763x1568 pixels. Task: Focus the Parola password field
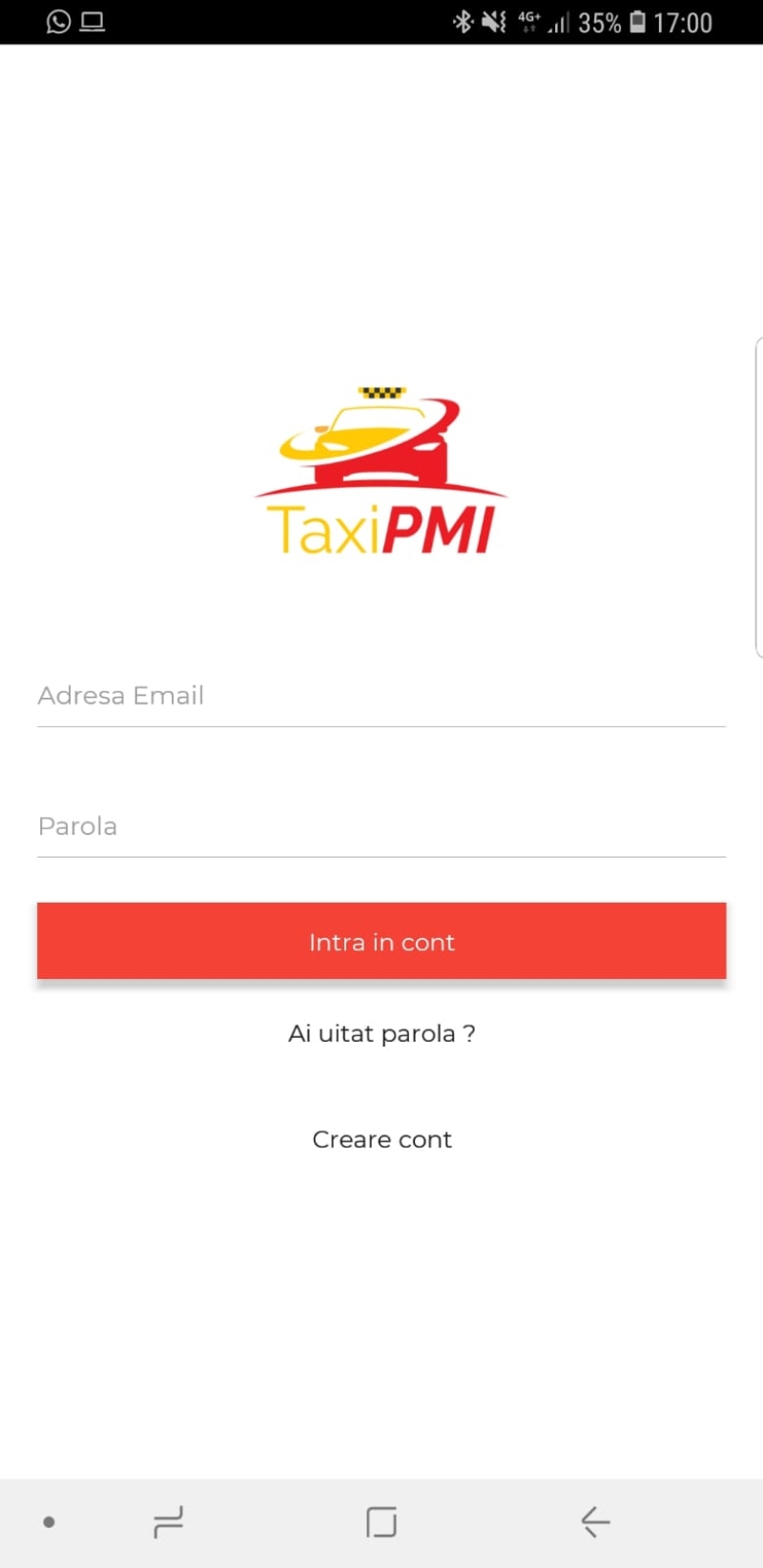(x=381, y=826)
